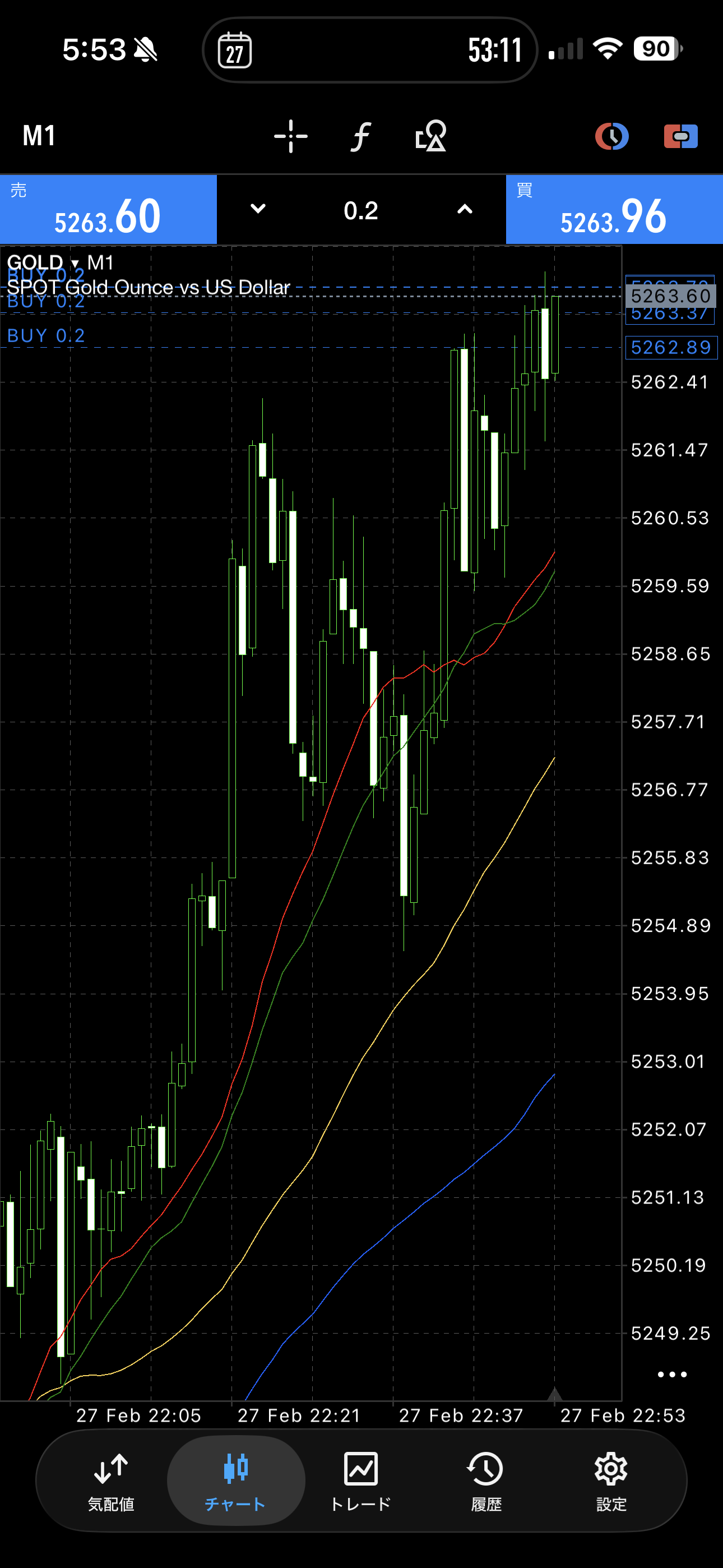Go to the トレード trade tab

point(361,1481)
